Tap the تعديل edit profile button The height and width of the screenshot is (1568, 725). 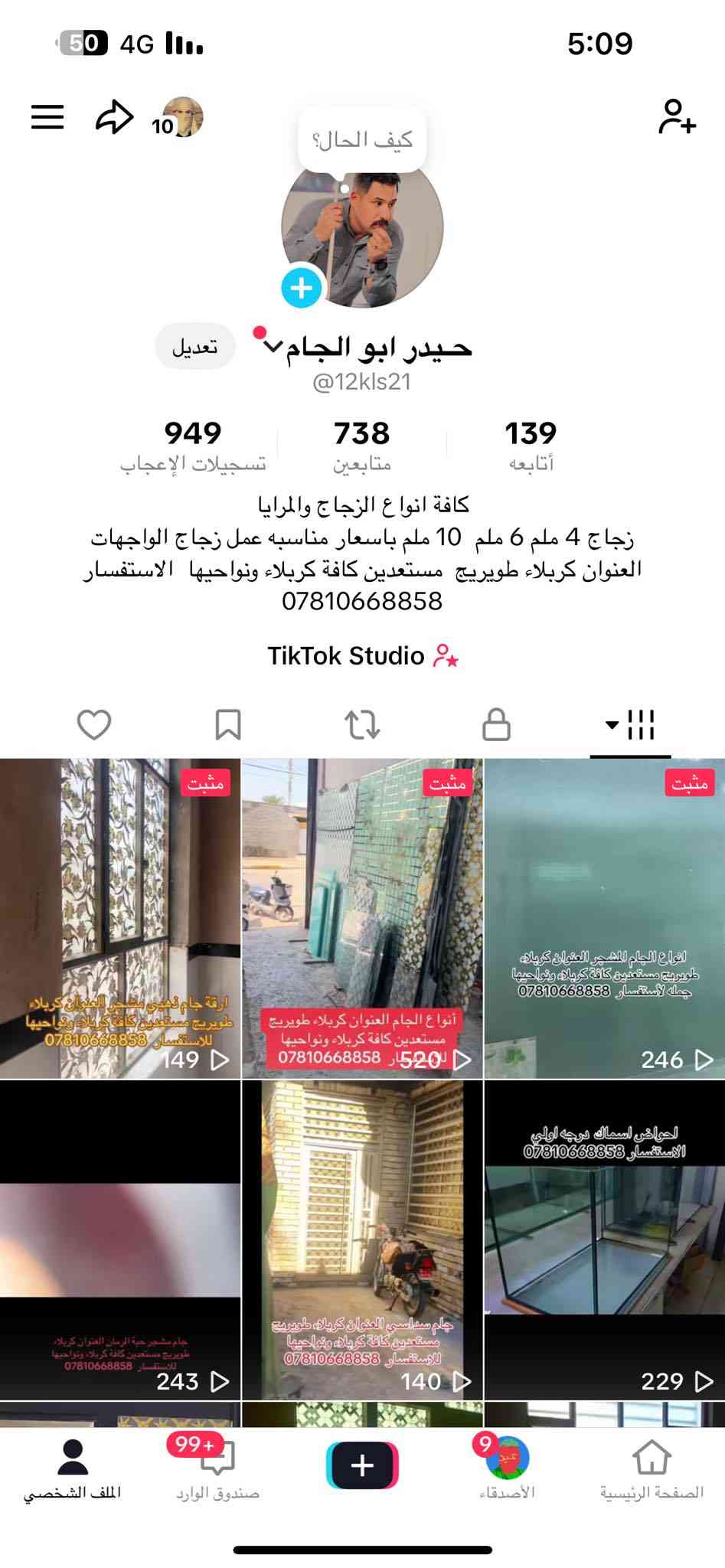194,348
